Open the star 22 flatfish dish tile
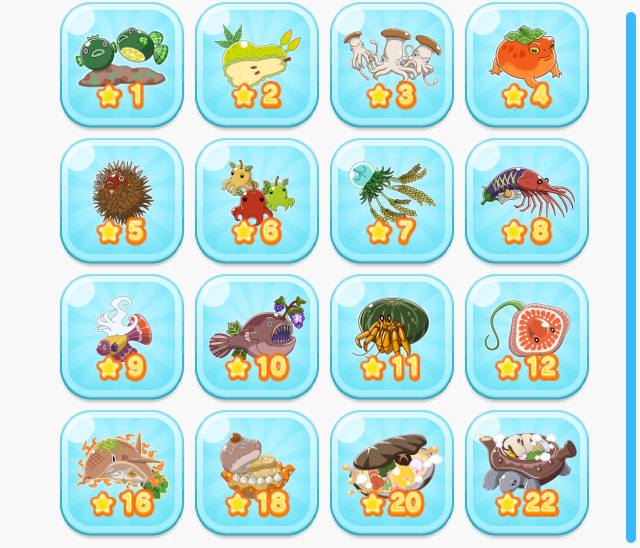Screen dimensions: 640x548 (526, 472)
